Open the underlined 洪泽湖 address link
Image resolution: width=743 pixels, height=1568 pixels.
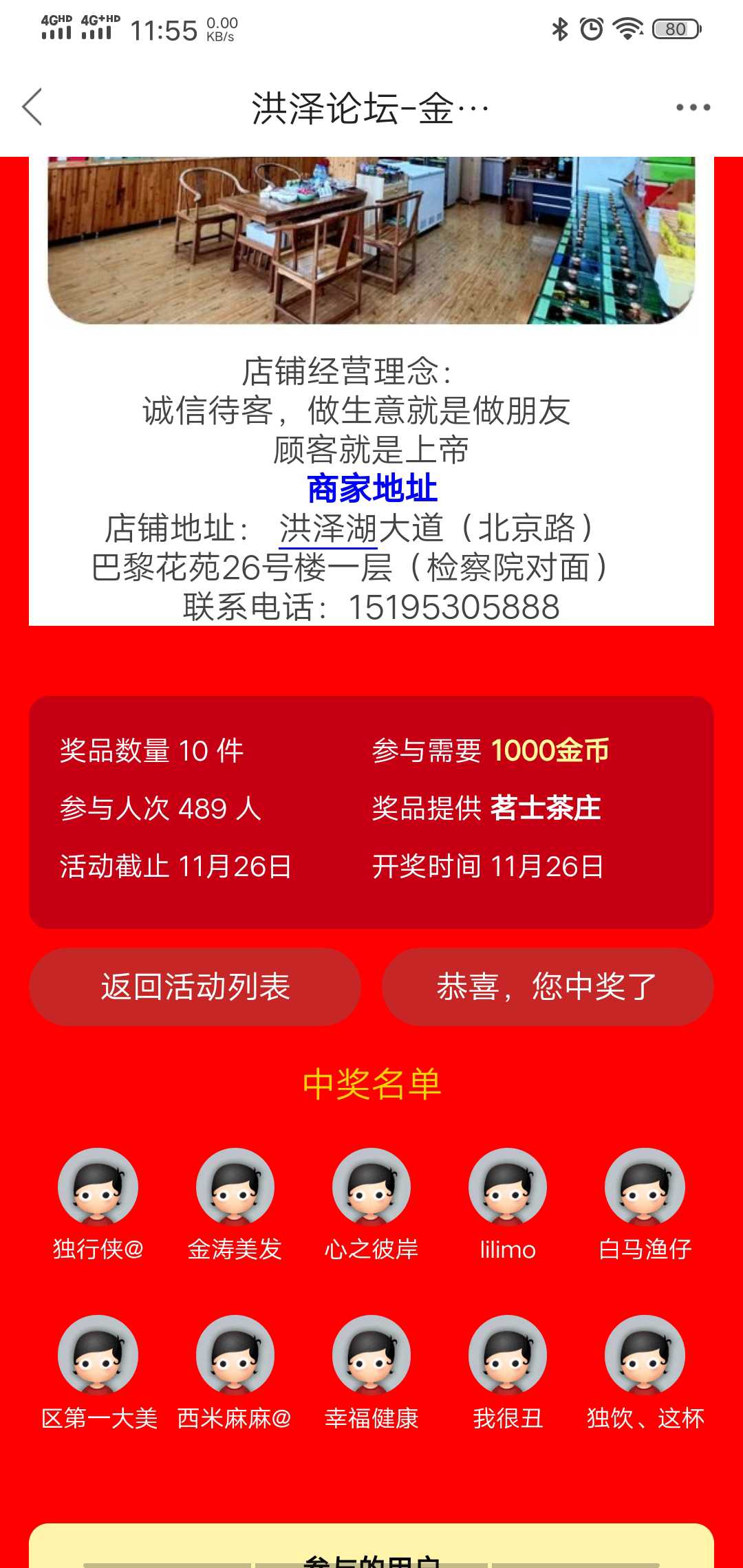329,528
